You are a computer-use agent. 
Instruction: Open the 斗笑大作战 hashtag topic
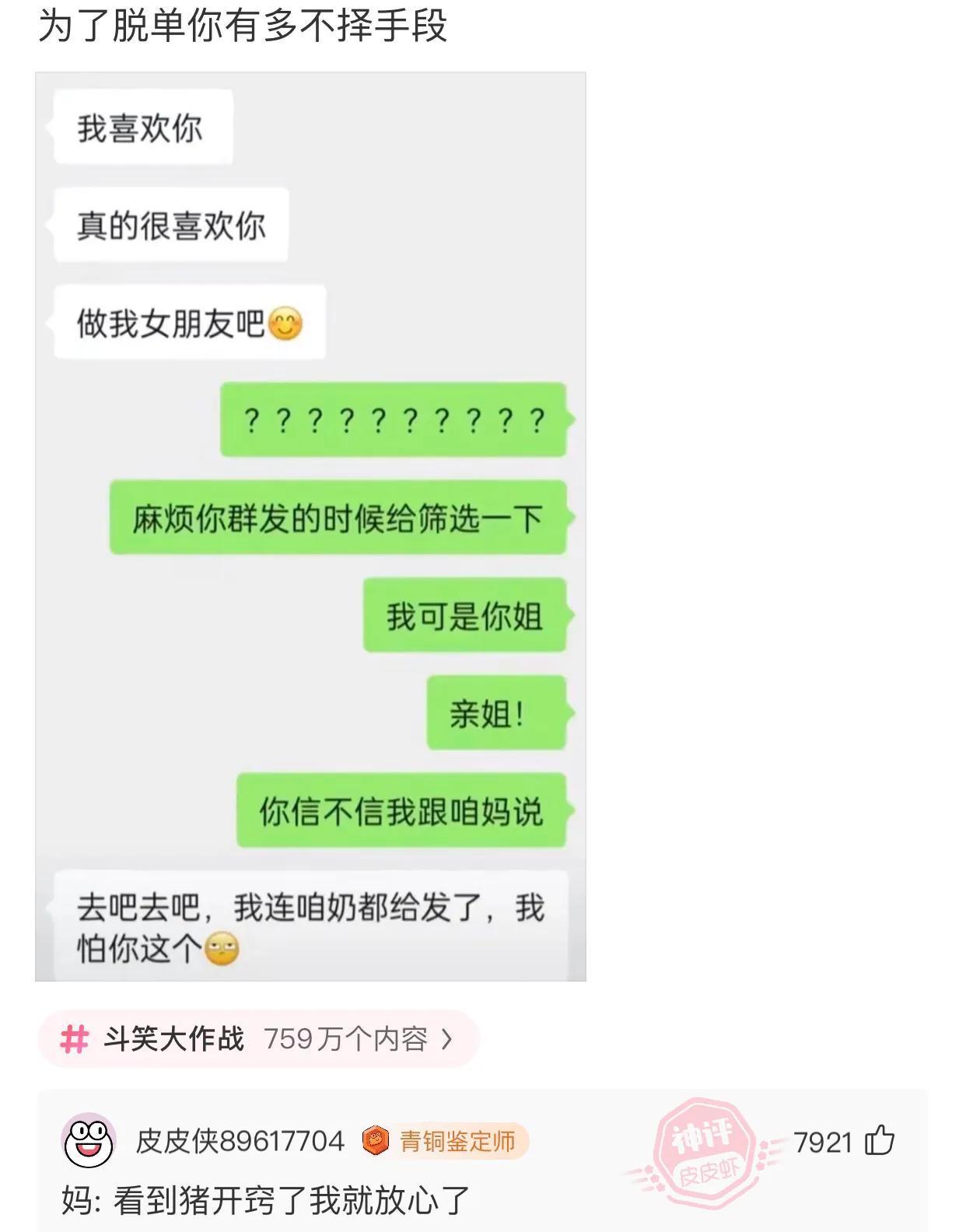[x=257, y=1039]
